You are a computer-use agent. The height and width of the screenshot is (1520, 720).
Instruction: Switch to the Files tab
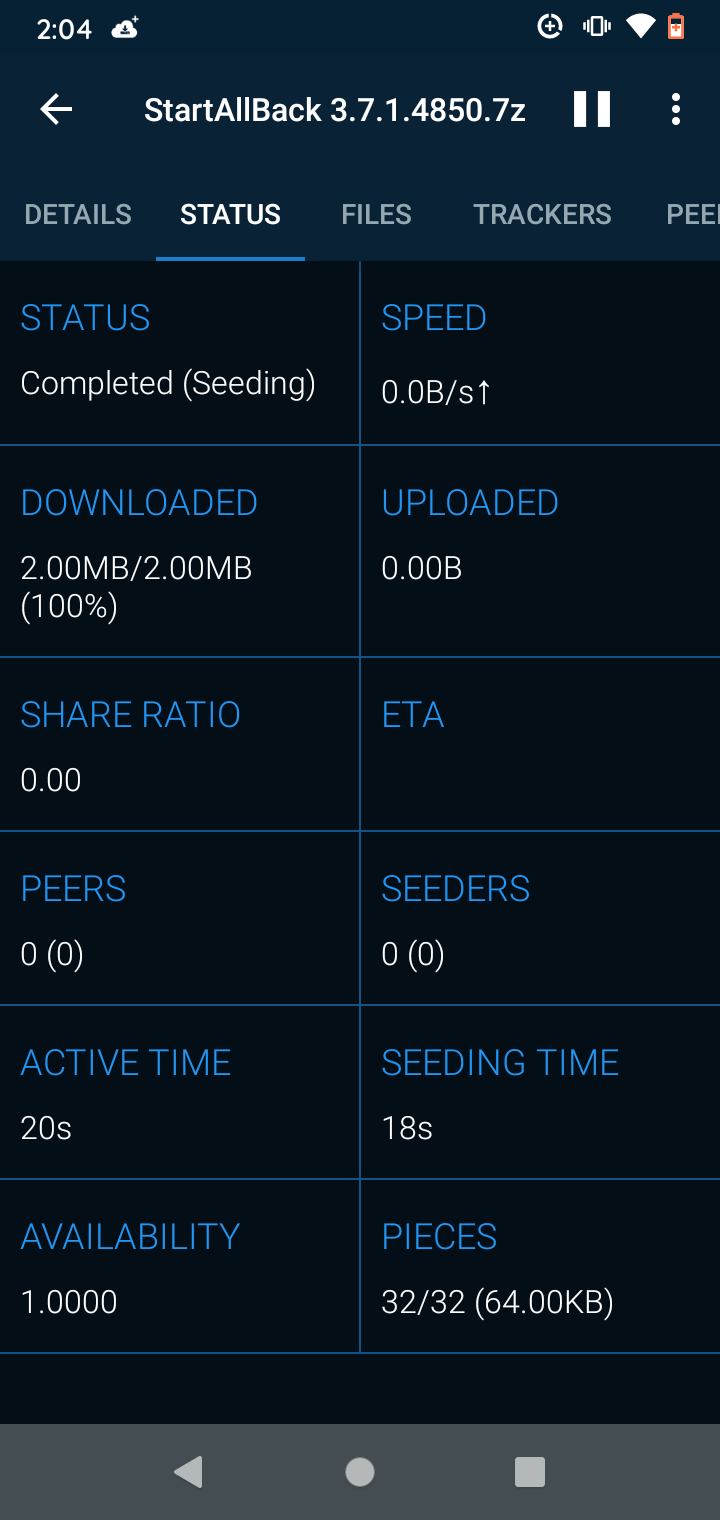[376, 215]
